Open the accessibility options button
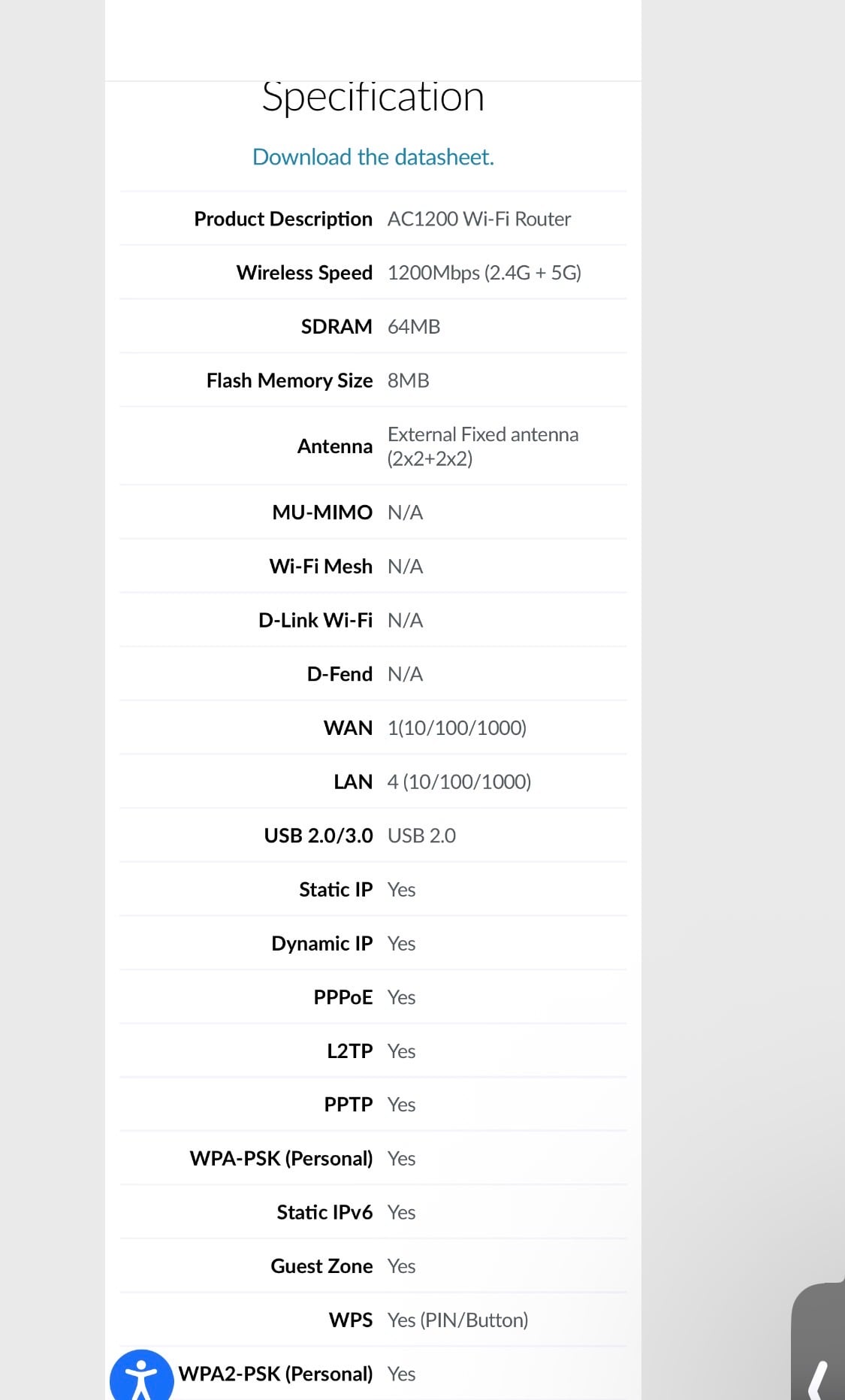 click(x=142, y=1375)
